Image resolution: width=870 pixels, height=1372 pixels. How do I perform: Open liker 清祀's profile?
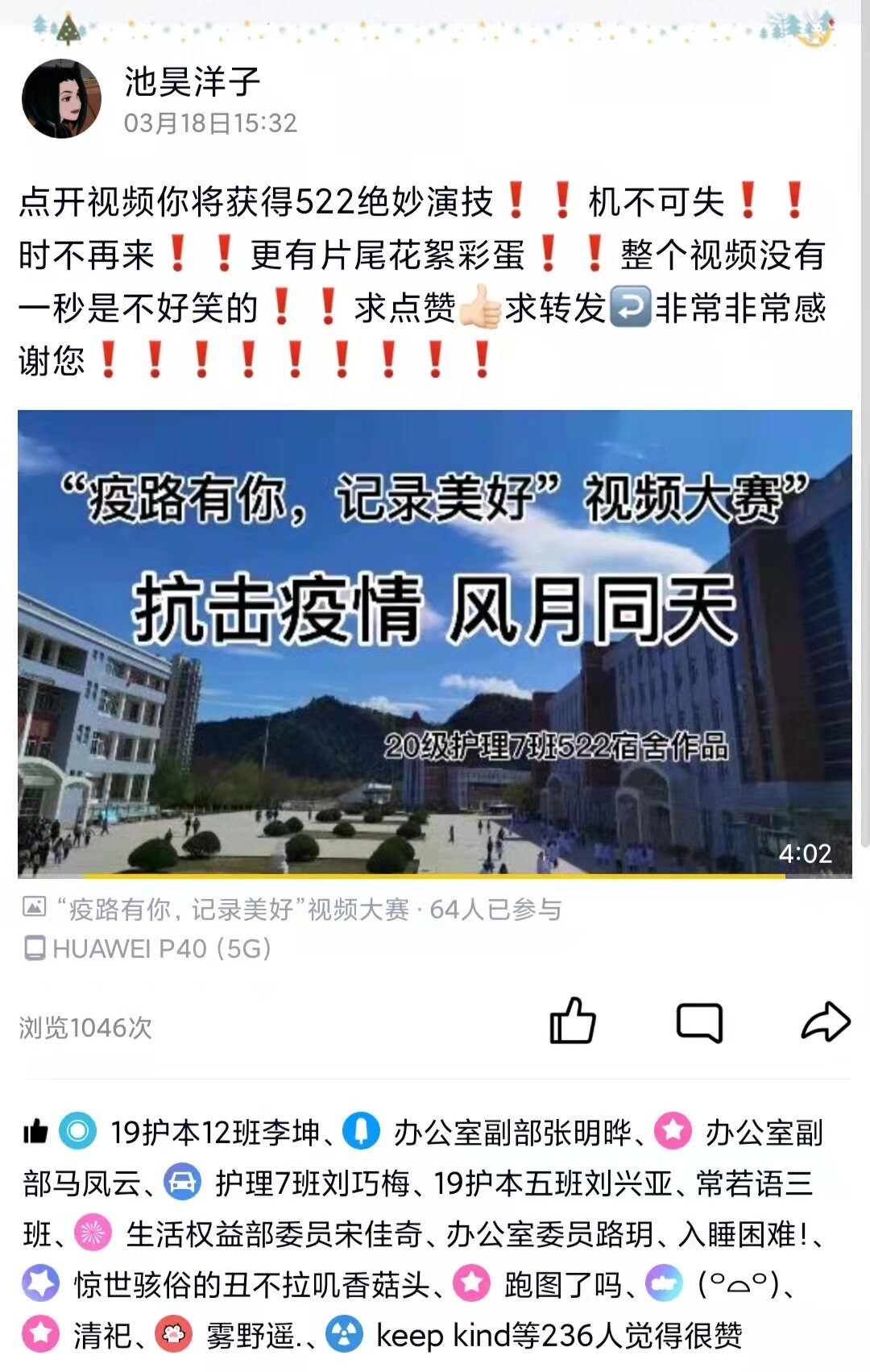pos(102,1336)
